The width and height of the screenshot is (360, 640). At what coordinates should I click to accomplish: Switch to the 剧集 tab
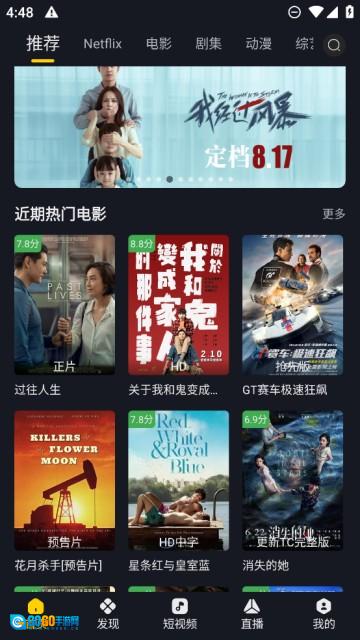pos(209,44)
